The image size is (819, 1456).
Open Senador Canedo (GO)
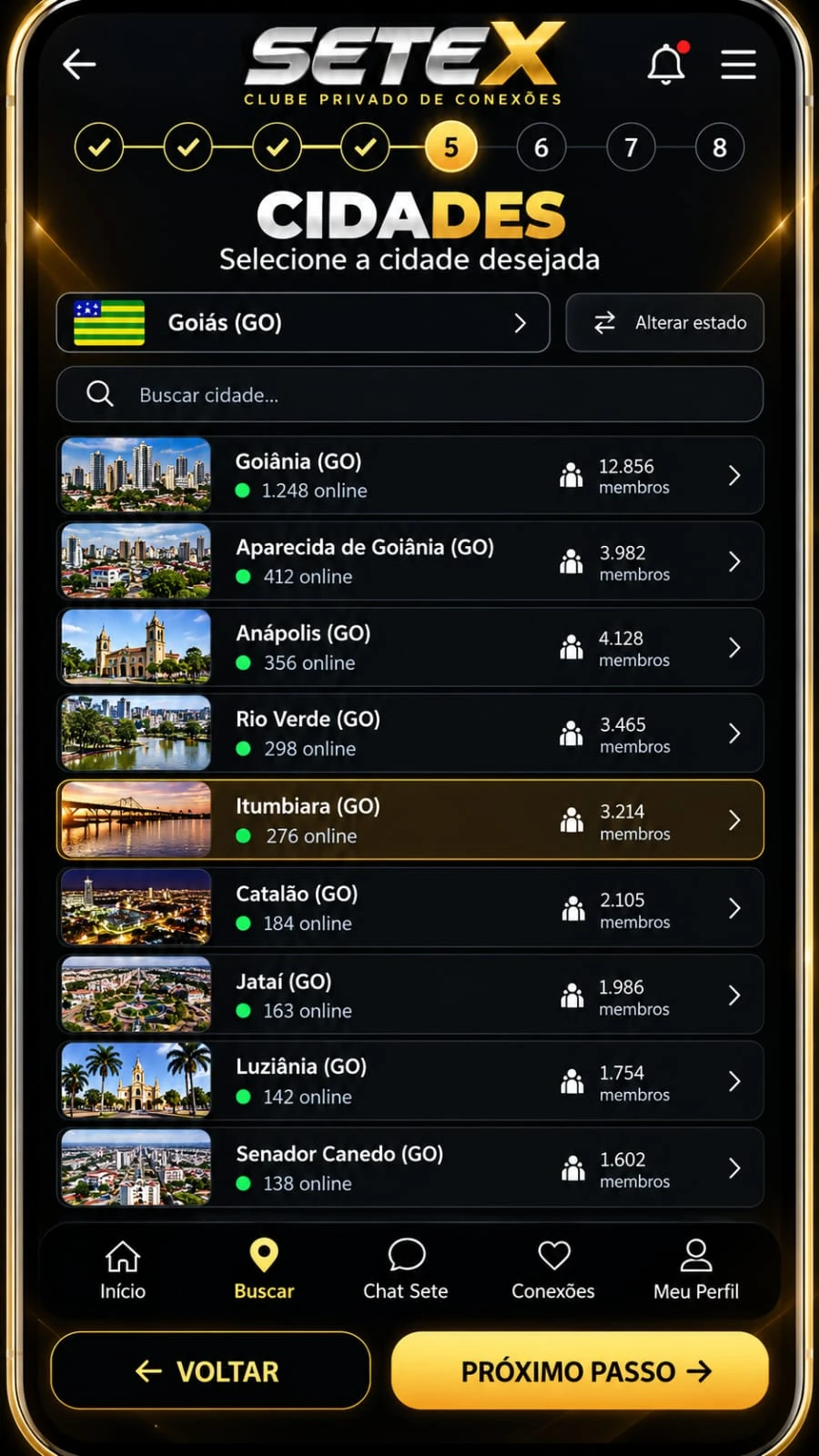point(409,1168)
